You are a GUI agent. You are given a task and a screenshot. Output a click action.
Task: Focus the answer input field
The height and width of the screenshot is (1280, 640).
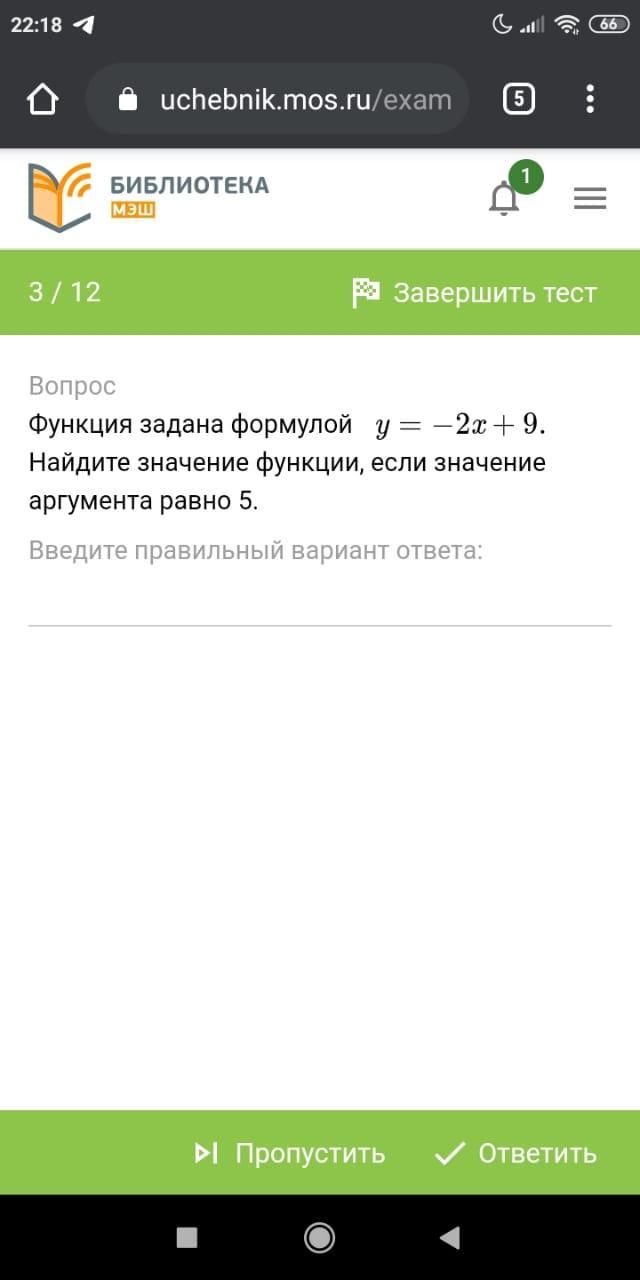[x=320, y=602]
